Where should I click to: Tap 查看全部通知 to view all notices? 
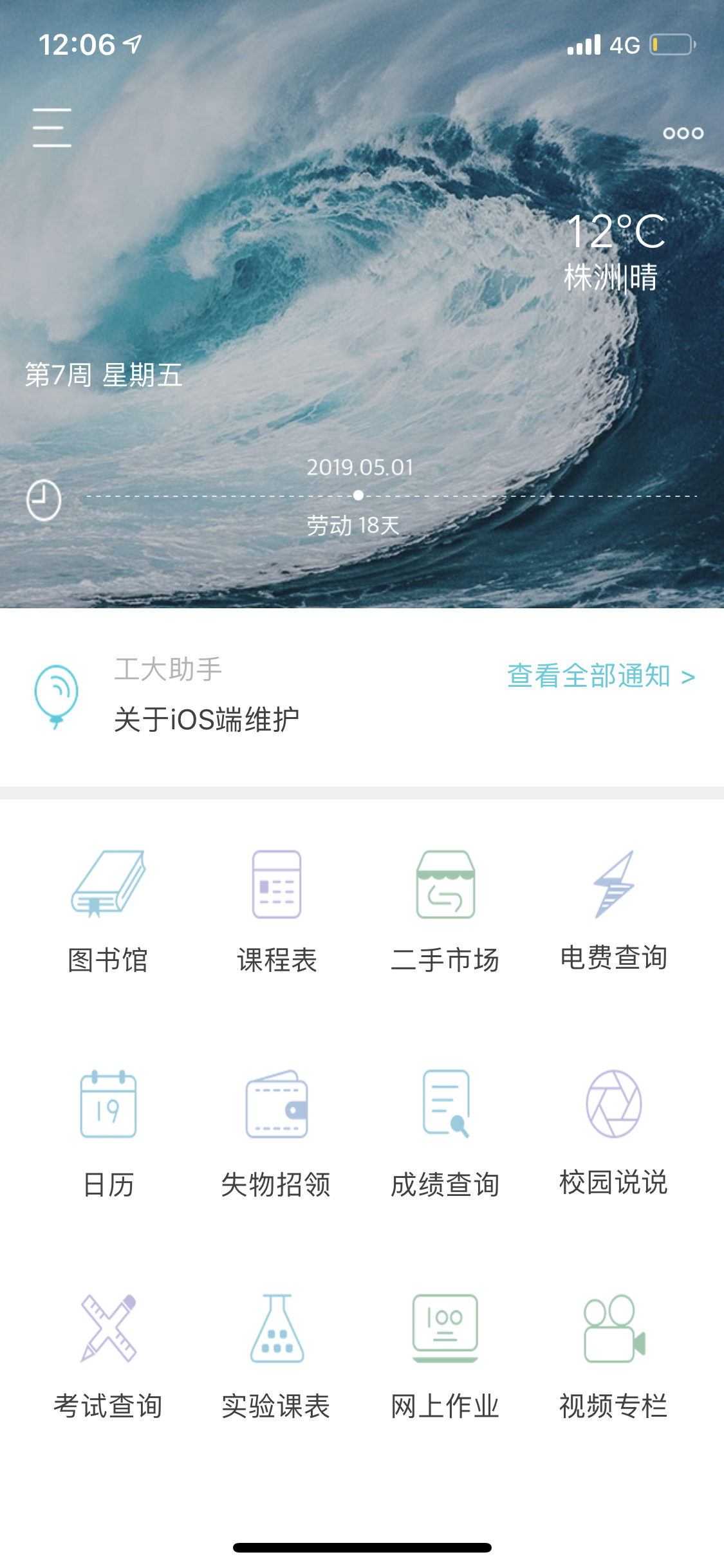pos(600,676)
